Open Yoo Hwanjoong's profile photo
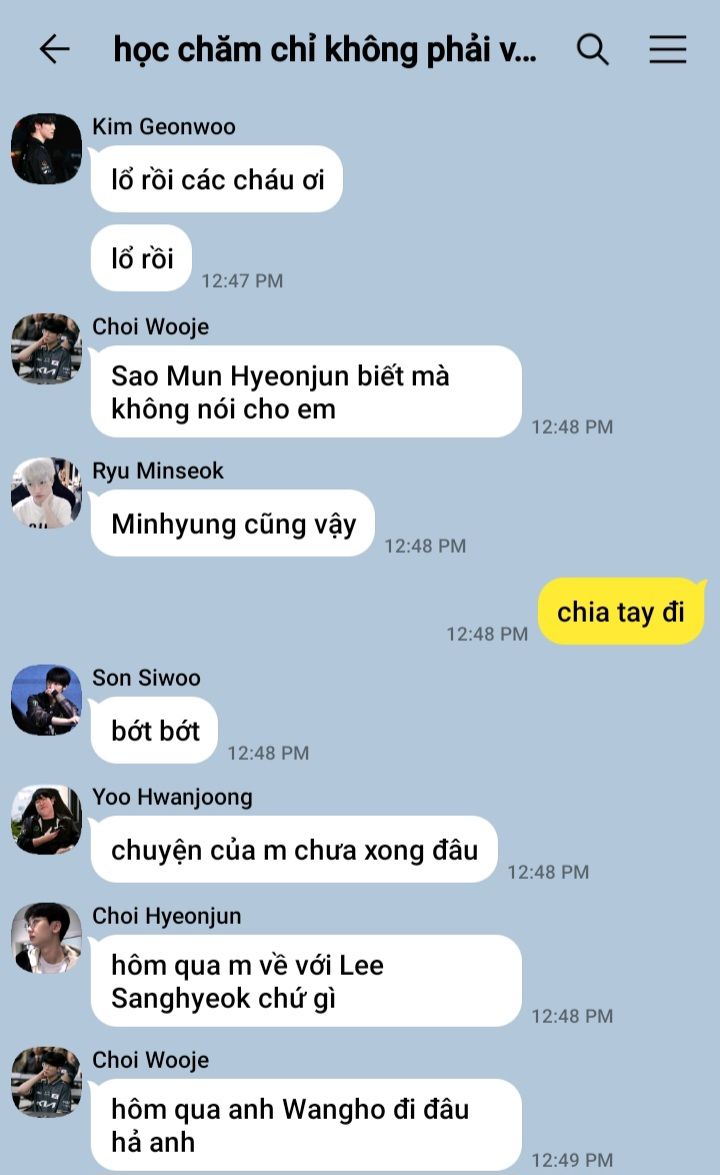 46,819
